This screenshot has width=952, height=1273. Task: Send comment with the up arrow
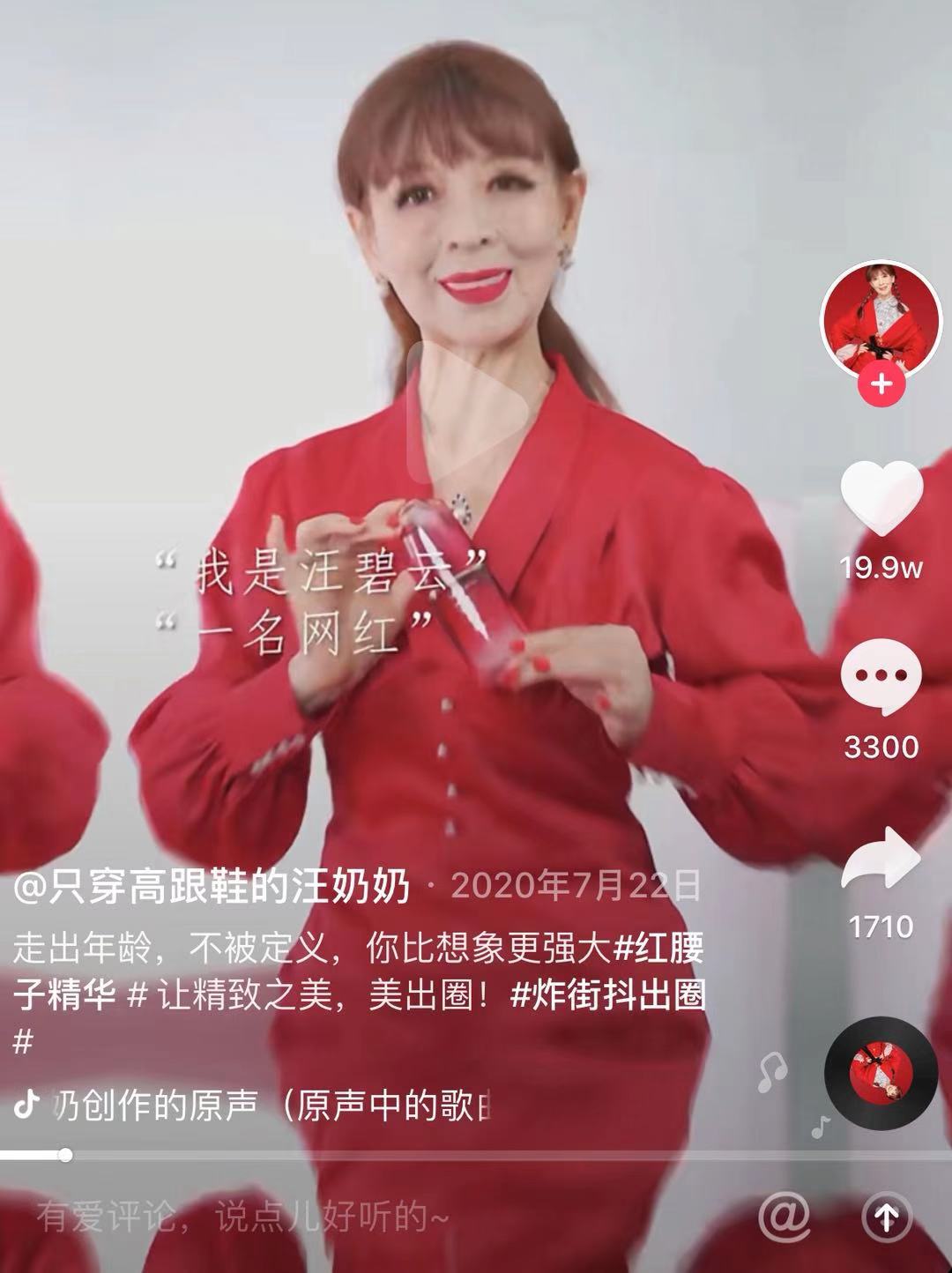(886, 1218)
